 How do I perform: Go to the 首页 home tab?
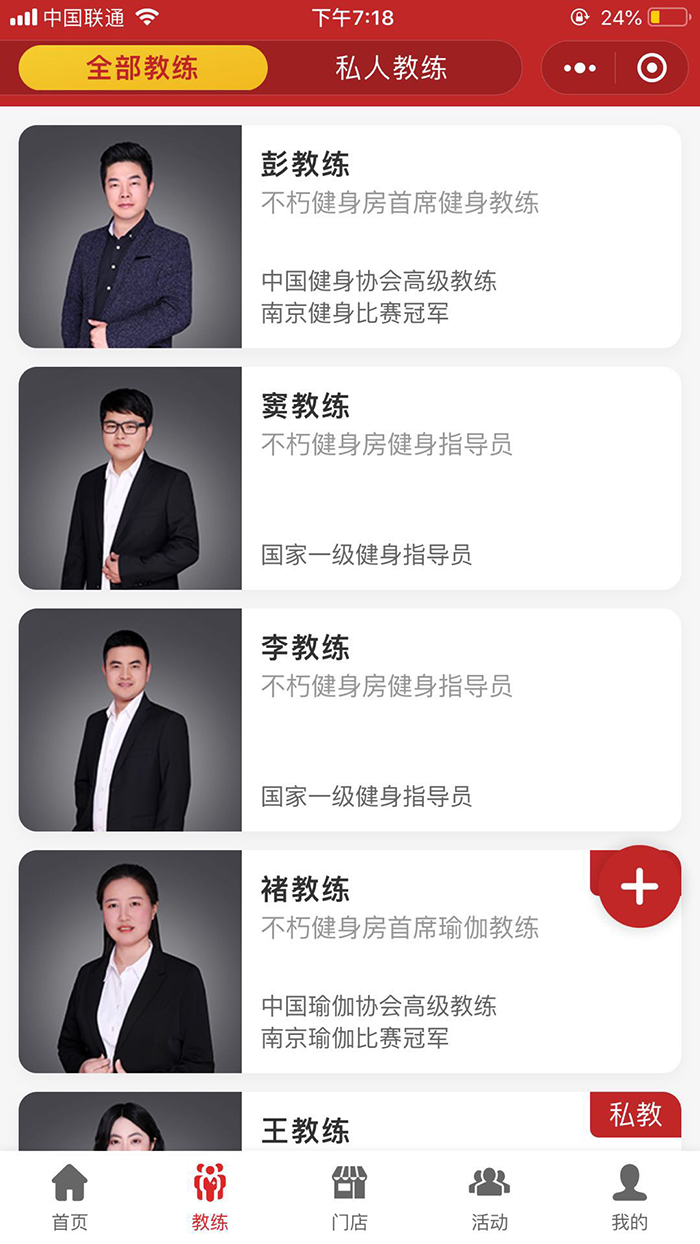(70, 1197)
